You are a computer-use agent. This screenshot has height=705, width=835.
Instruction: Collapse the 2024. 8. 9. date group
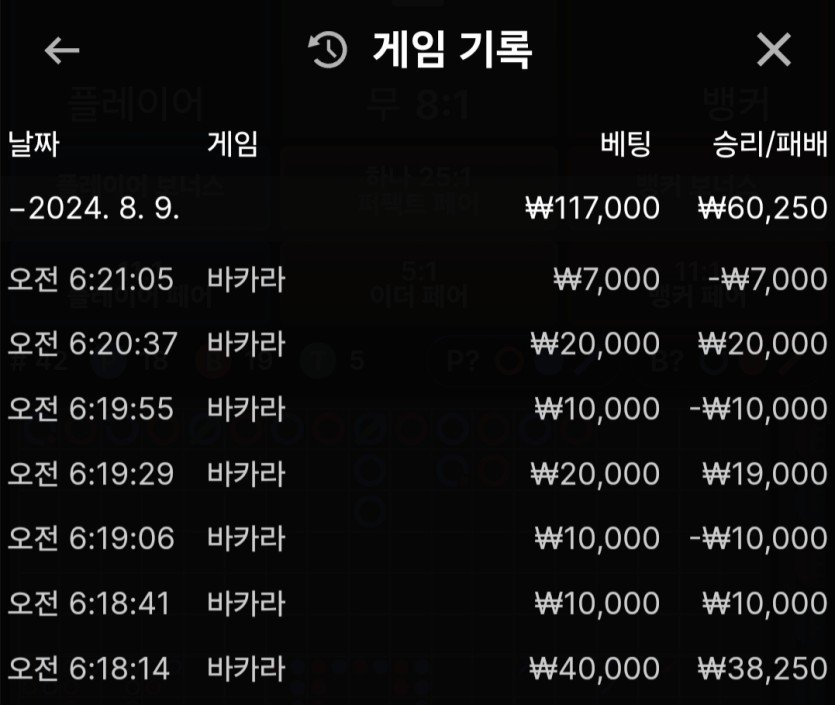point(95,208)
